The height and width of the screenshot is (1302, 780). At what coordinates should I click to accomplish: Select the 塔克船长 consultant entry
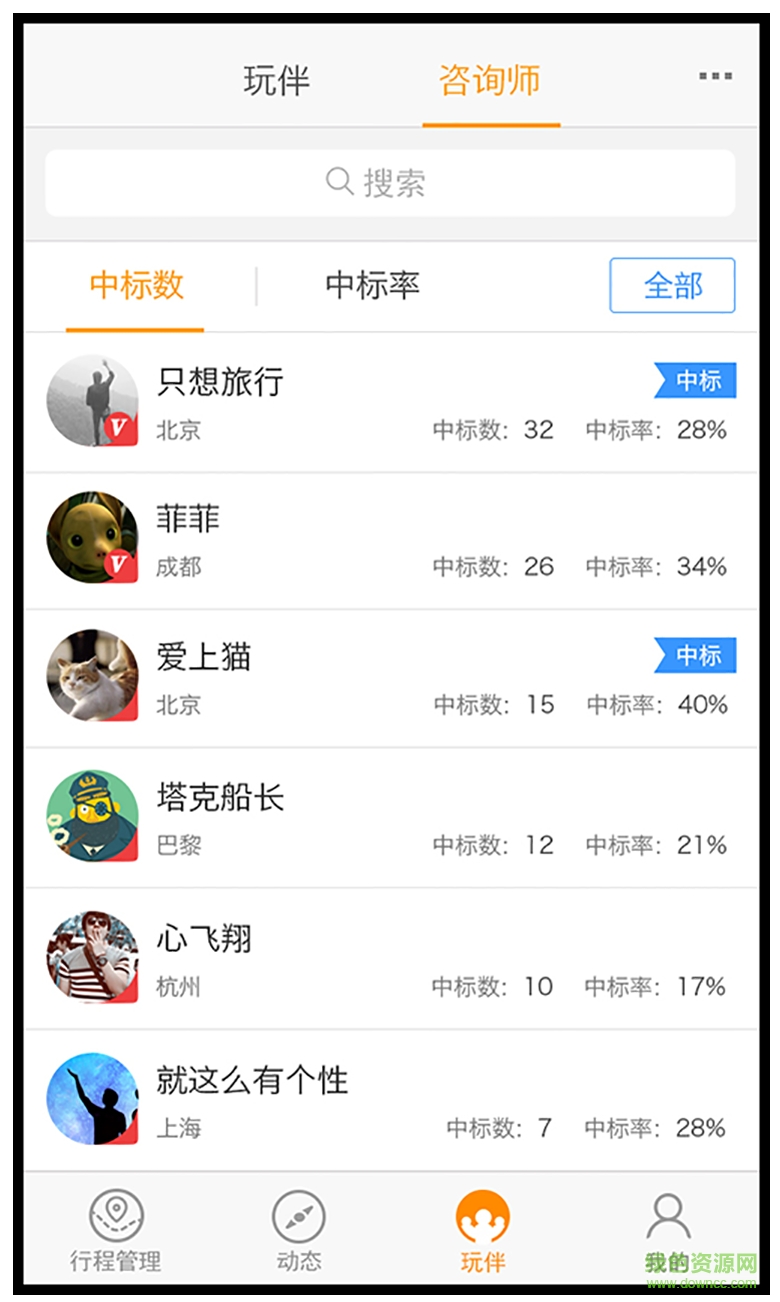click(x=390, y=818)
